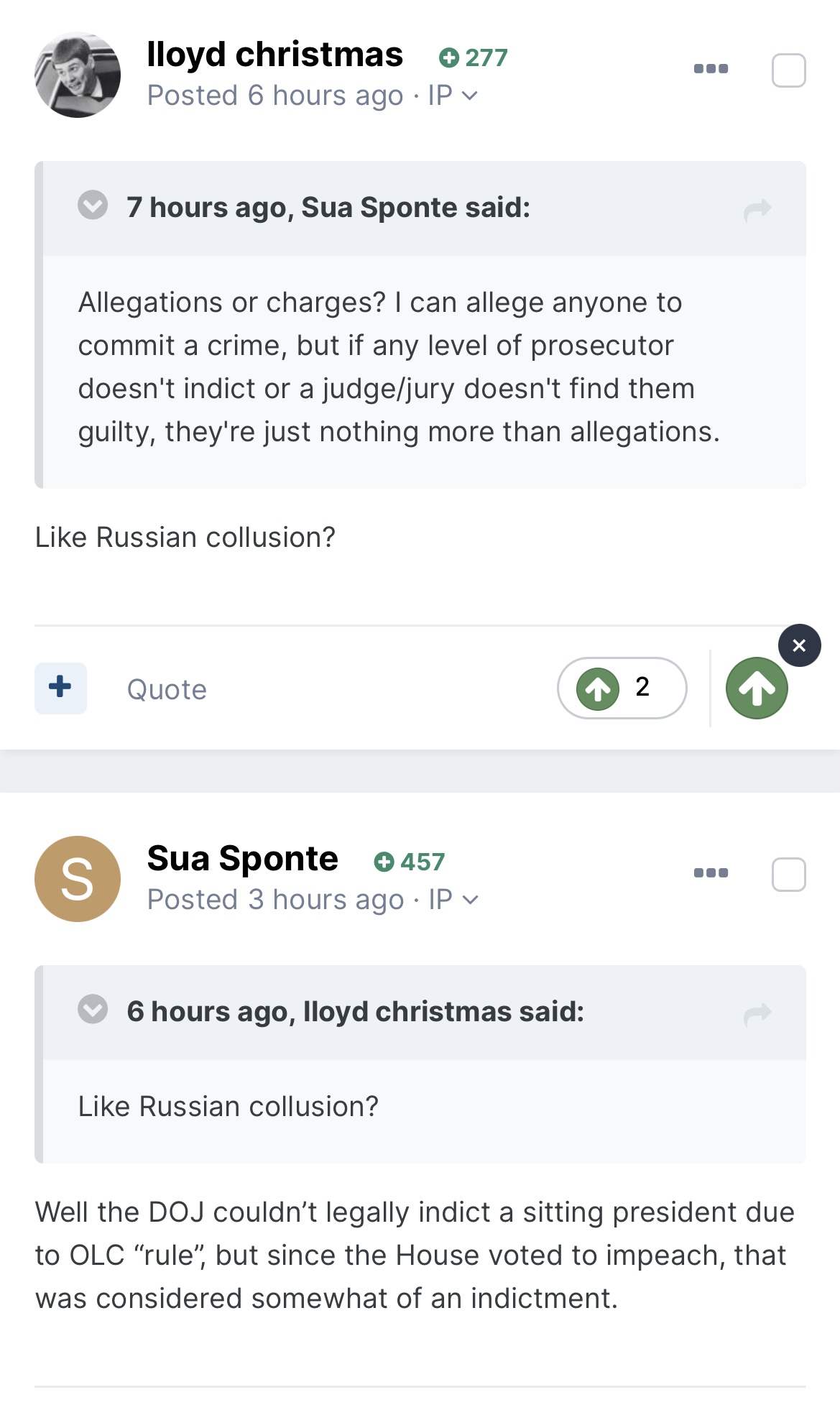The image size is (840, 1405).
Task: Open lloyd christmas username link
Action: [x=274, y=55]
